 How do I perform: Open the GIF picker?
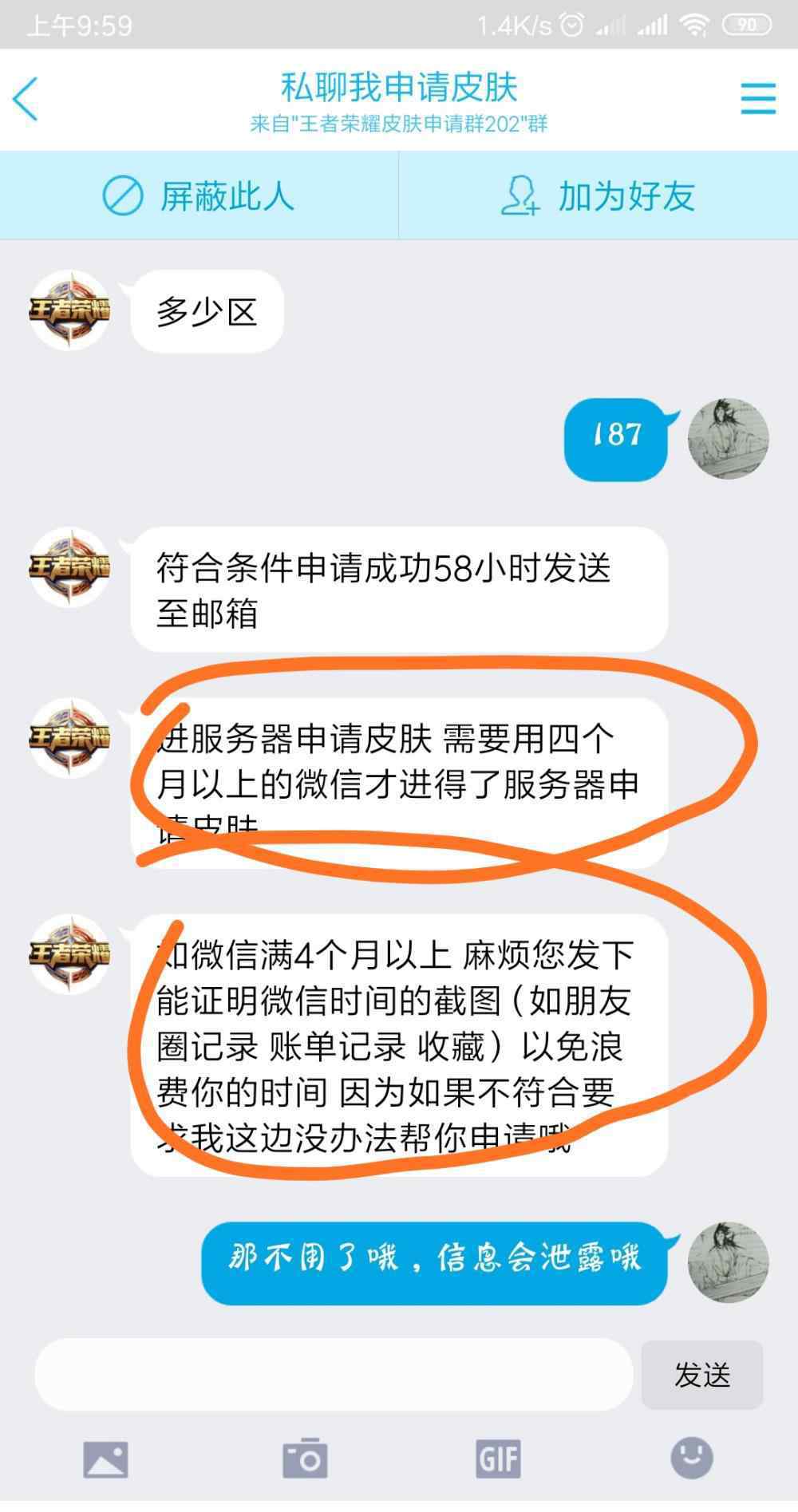coord(499,1459)
